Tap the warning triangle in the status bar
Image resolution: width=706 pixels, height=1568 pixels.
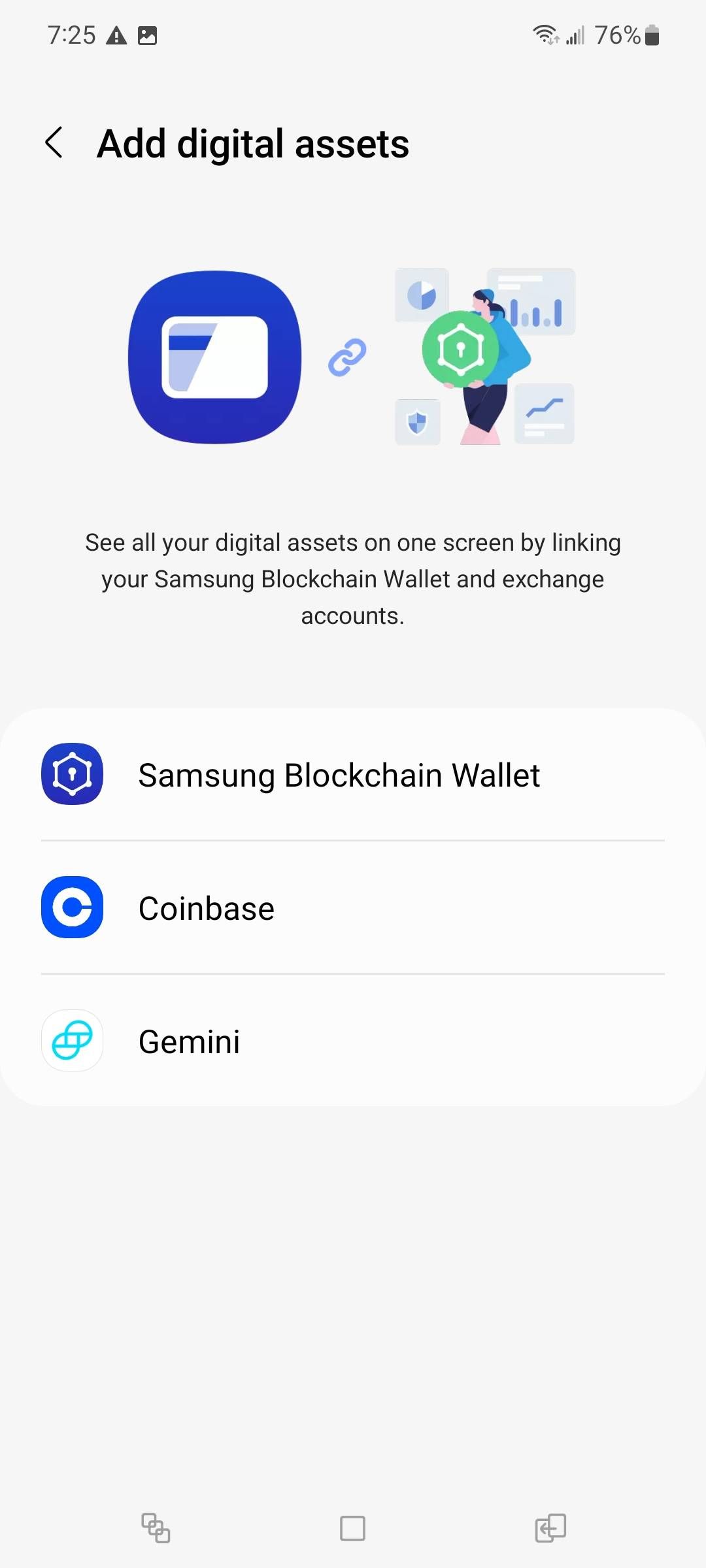coord(116,36)
